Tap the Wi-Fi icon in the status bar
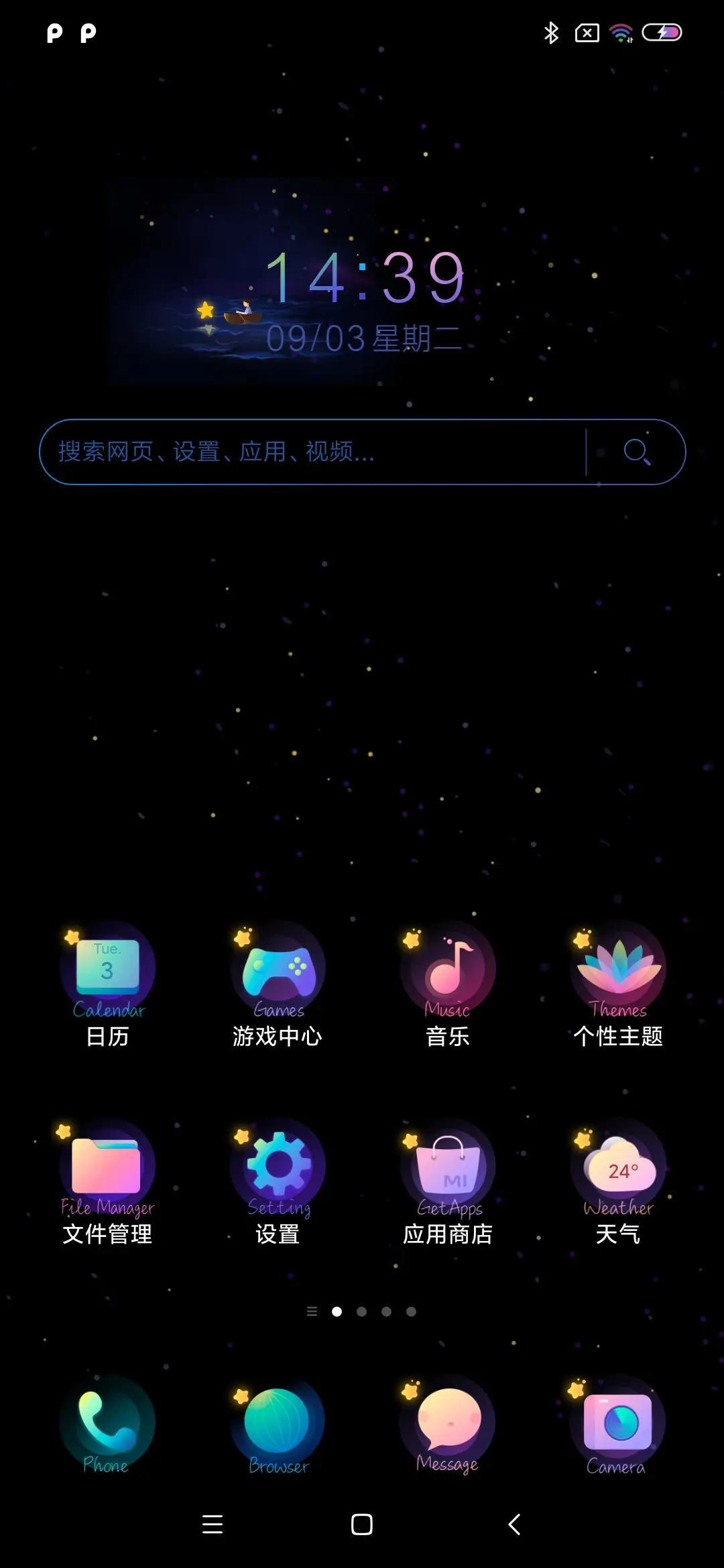This screenshot has height=1568, width=724. point(620,31)
